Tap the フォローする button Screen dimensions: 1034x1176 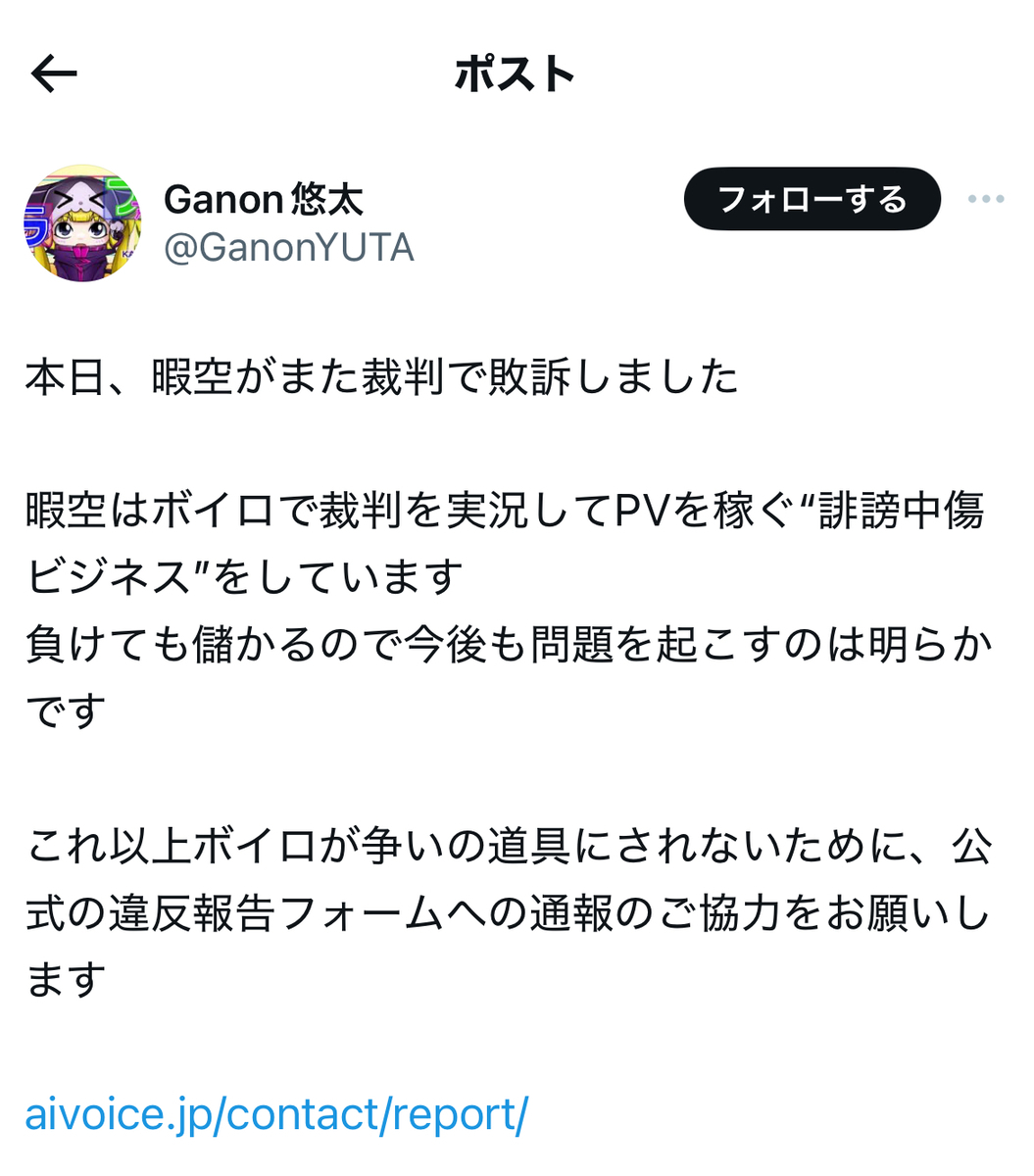(x=812, y=199)
